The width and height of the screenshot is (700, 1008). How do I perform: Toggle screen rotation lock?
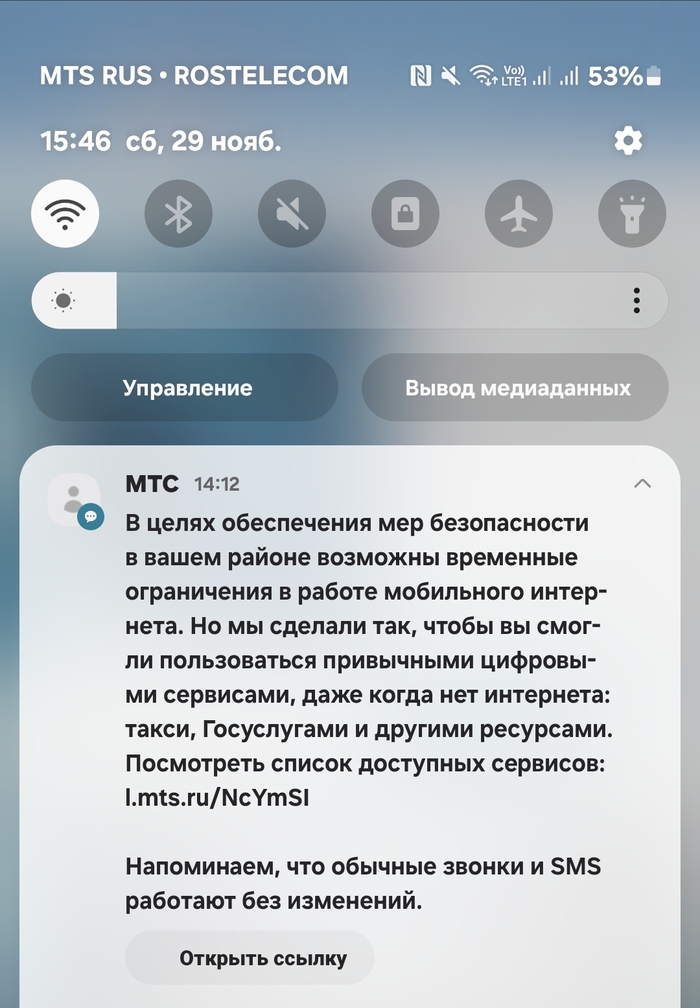[405, 214]
